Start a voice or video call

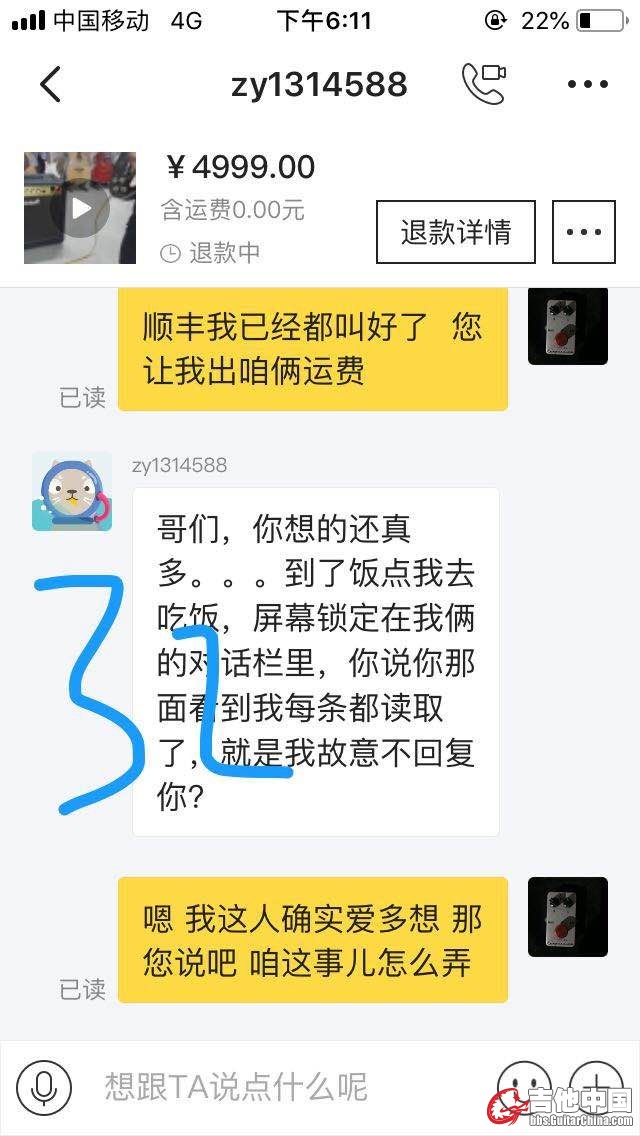point(484,84)
